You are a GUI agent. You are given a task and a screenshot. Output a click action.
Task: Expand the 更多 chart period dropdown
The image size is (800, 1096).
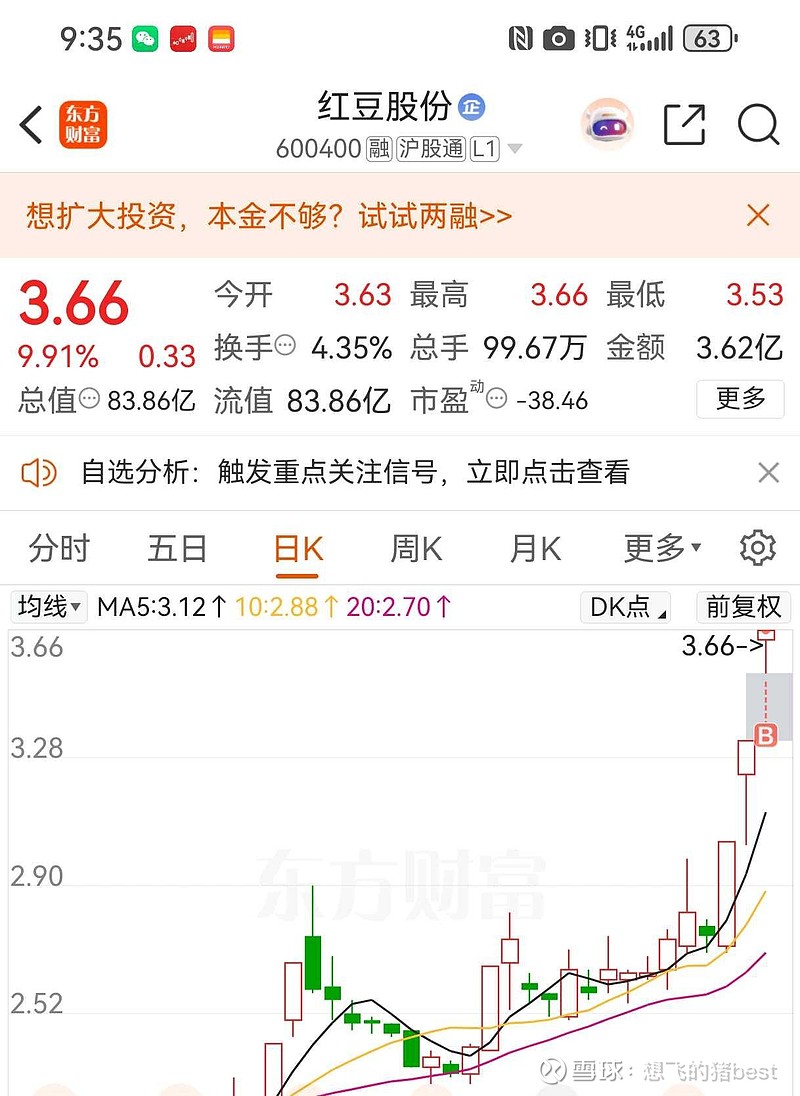[x=662, y=548]
